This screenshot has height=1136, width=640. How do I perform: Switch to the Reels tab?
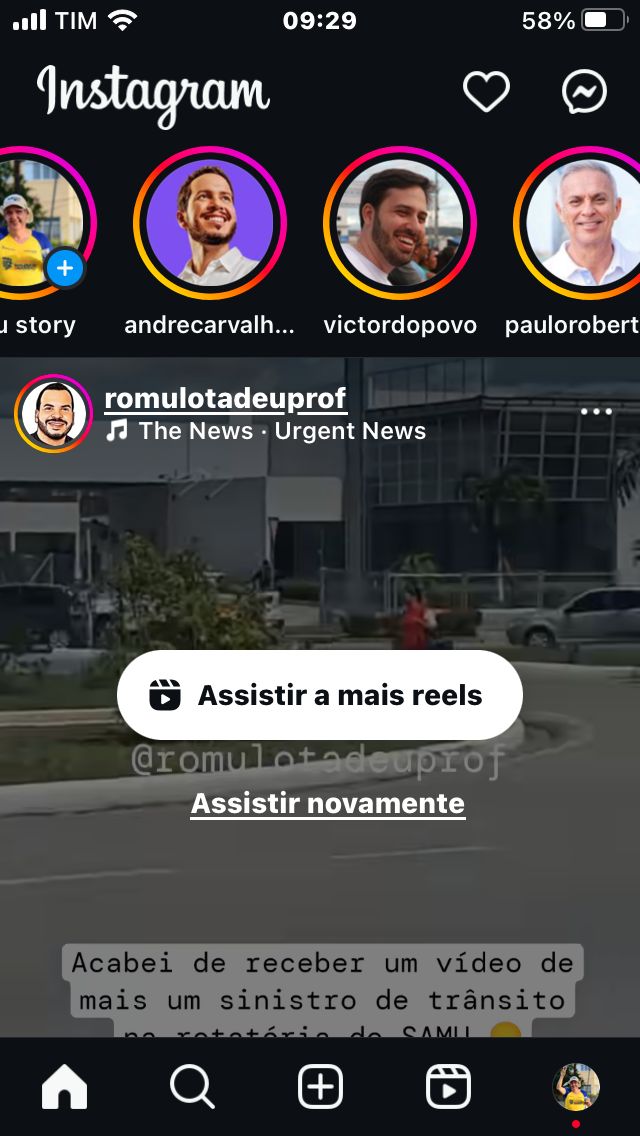pos(448,1086)
